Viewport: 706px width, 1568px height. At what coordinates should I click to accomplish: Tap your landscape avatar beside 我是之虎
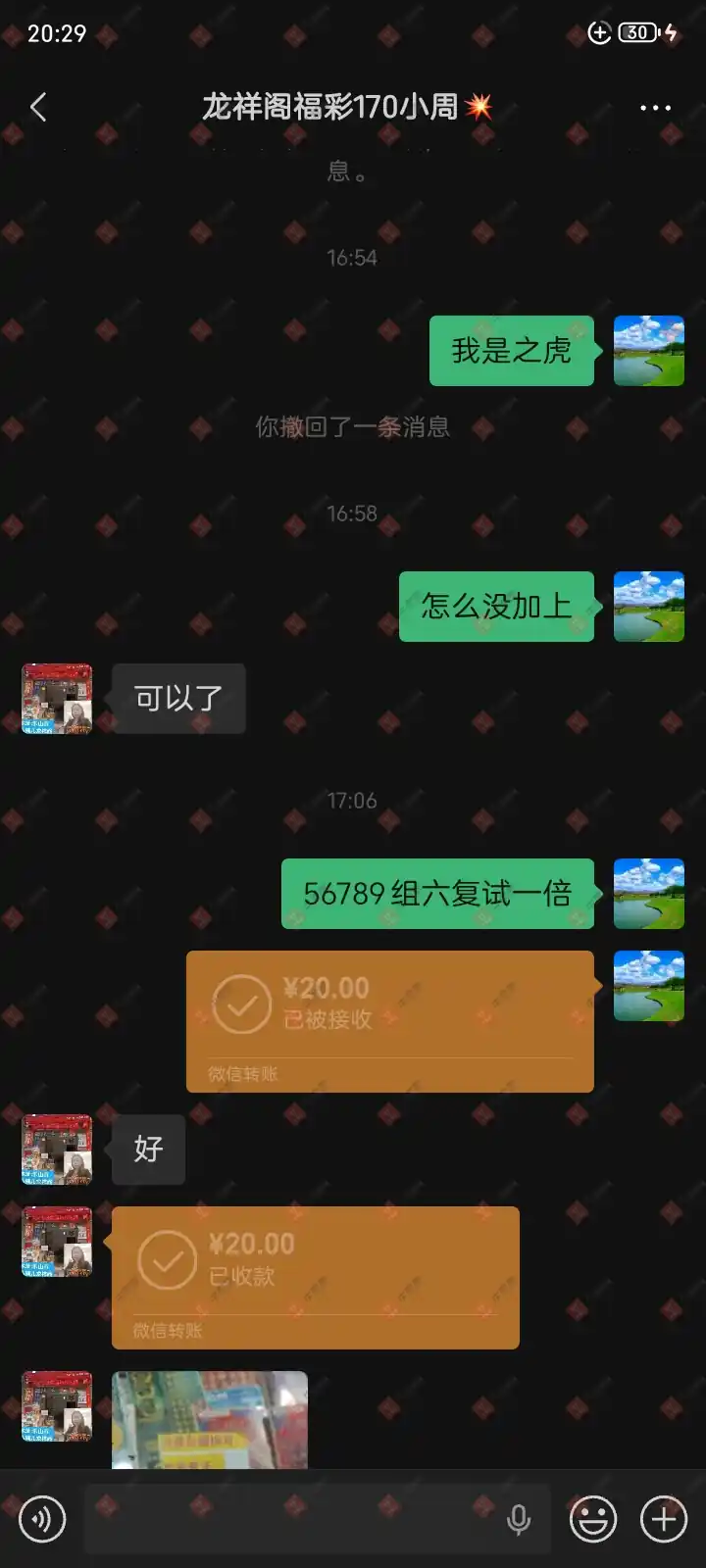coord(648,351)
